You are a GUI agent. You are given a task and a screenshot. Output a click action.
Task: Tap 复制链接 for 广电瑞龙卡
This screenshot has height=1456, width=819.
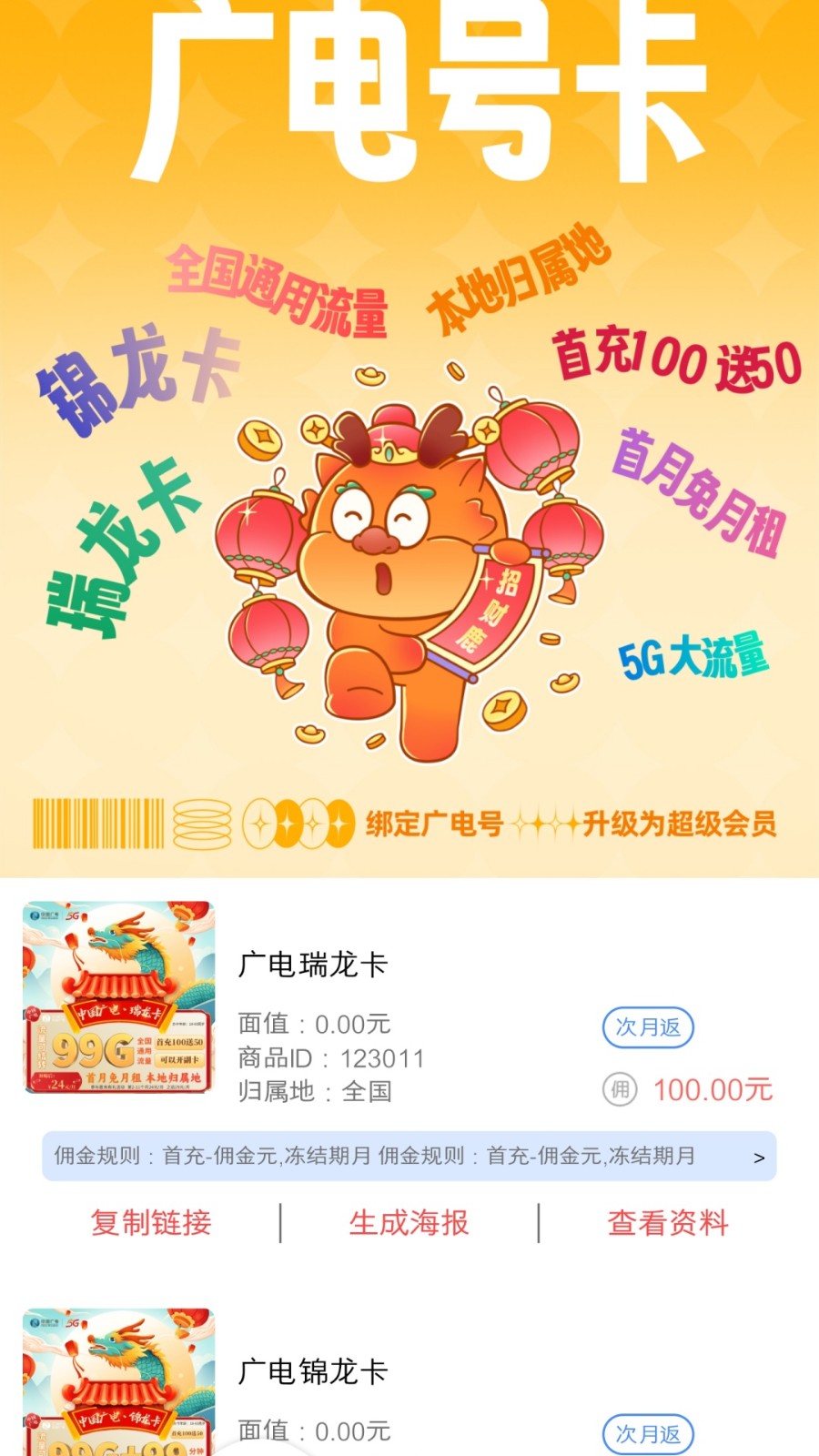coord(151,1222)
